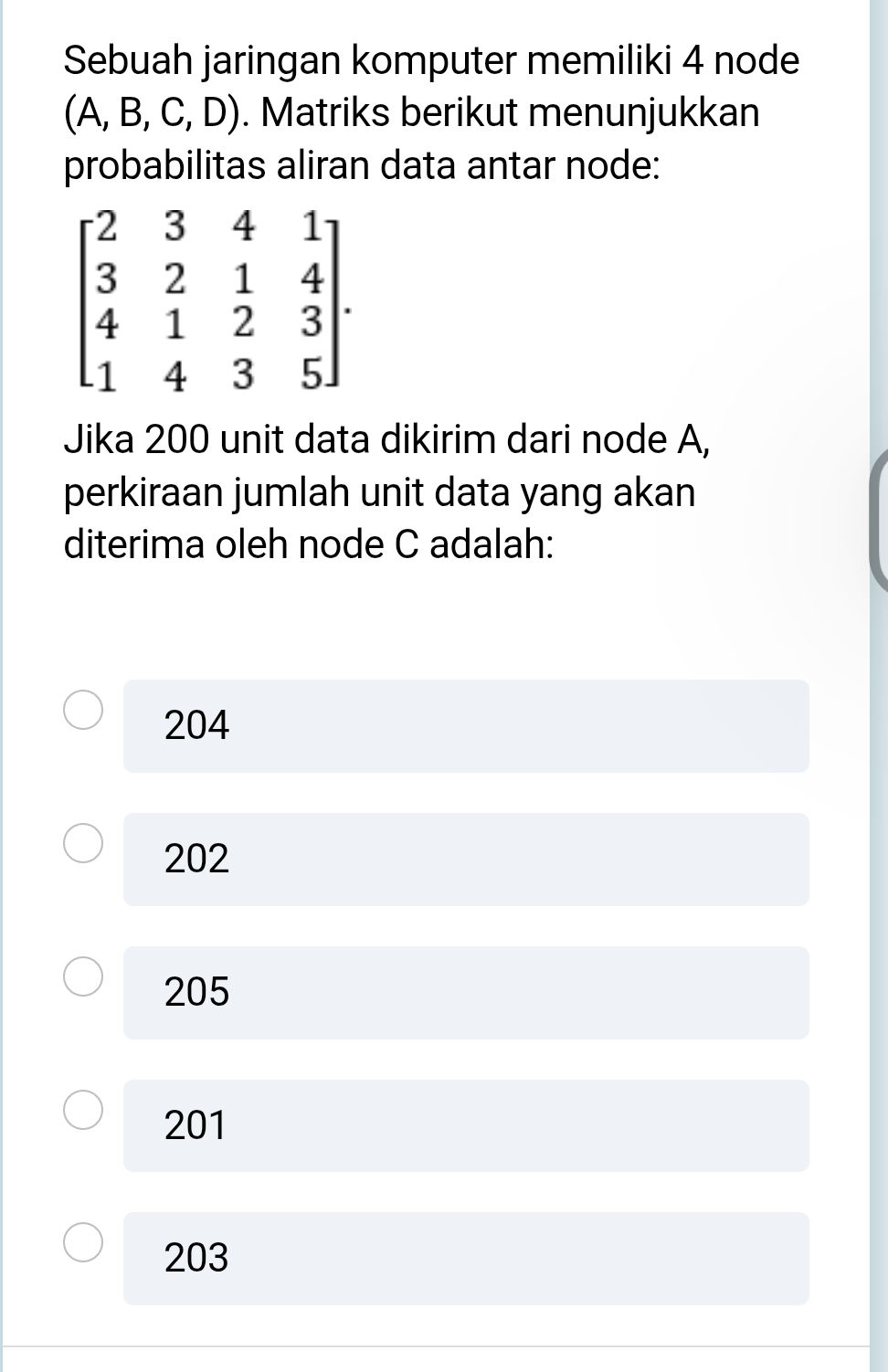Click the scroll indicator on the right edge
The width and height of the screenshot is (888, 1372).
[x=880, y=516]
